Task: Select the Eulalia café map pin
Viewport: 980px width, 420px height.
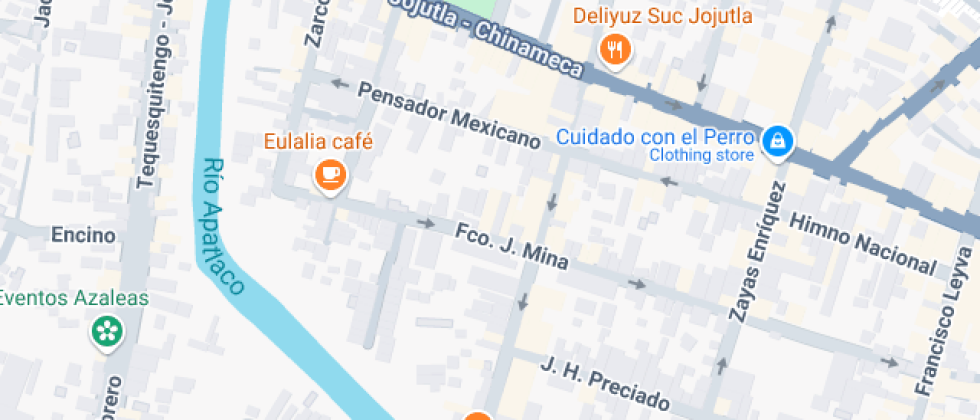Action: point(330,176)
